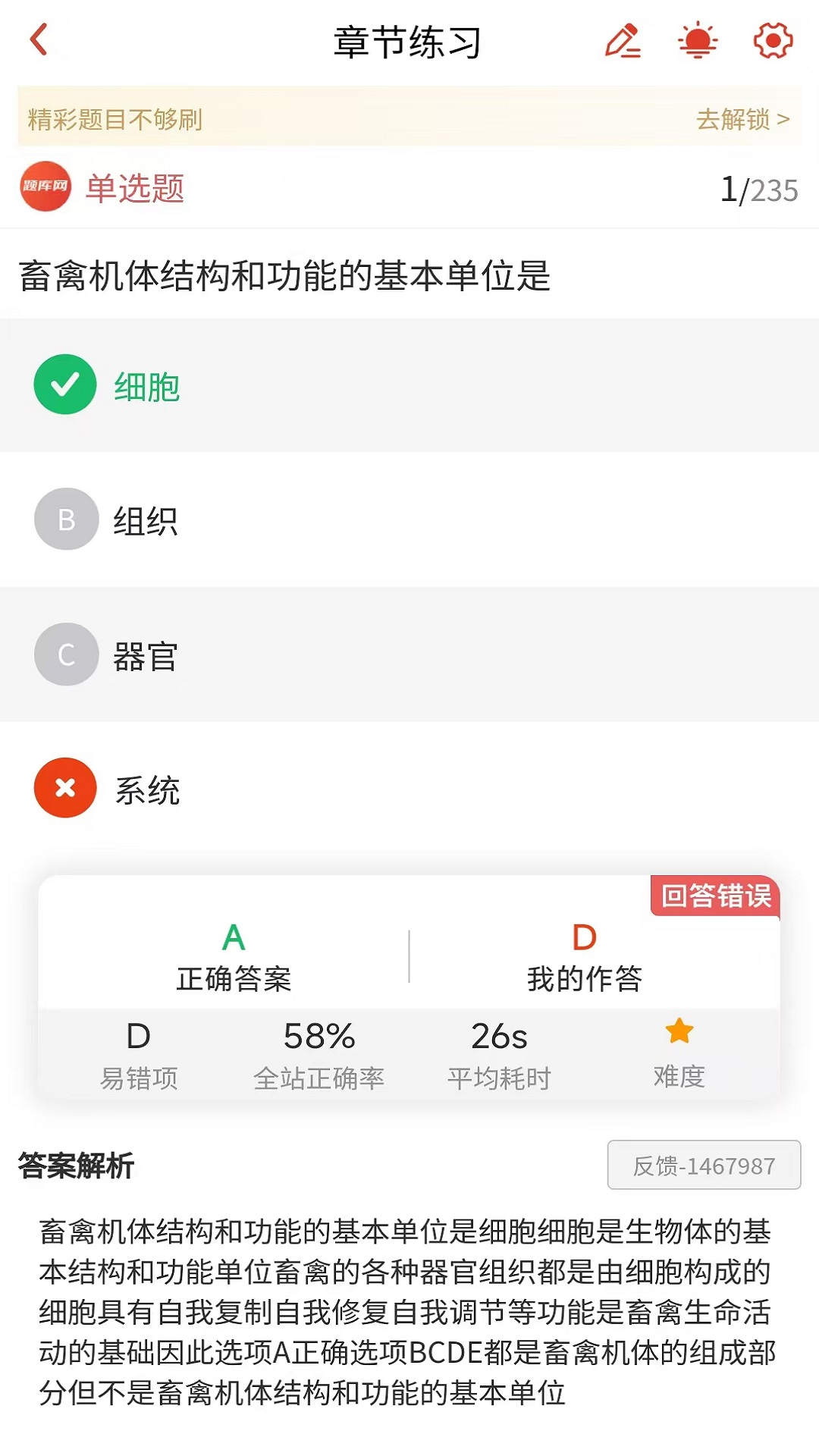Image resolution: width=819 pixels, height=1456 pixels.
Task: Open the brightness/theme icon in top bar
Action: (x=696, y=42)
